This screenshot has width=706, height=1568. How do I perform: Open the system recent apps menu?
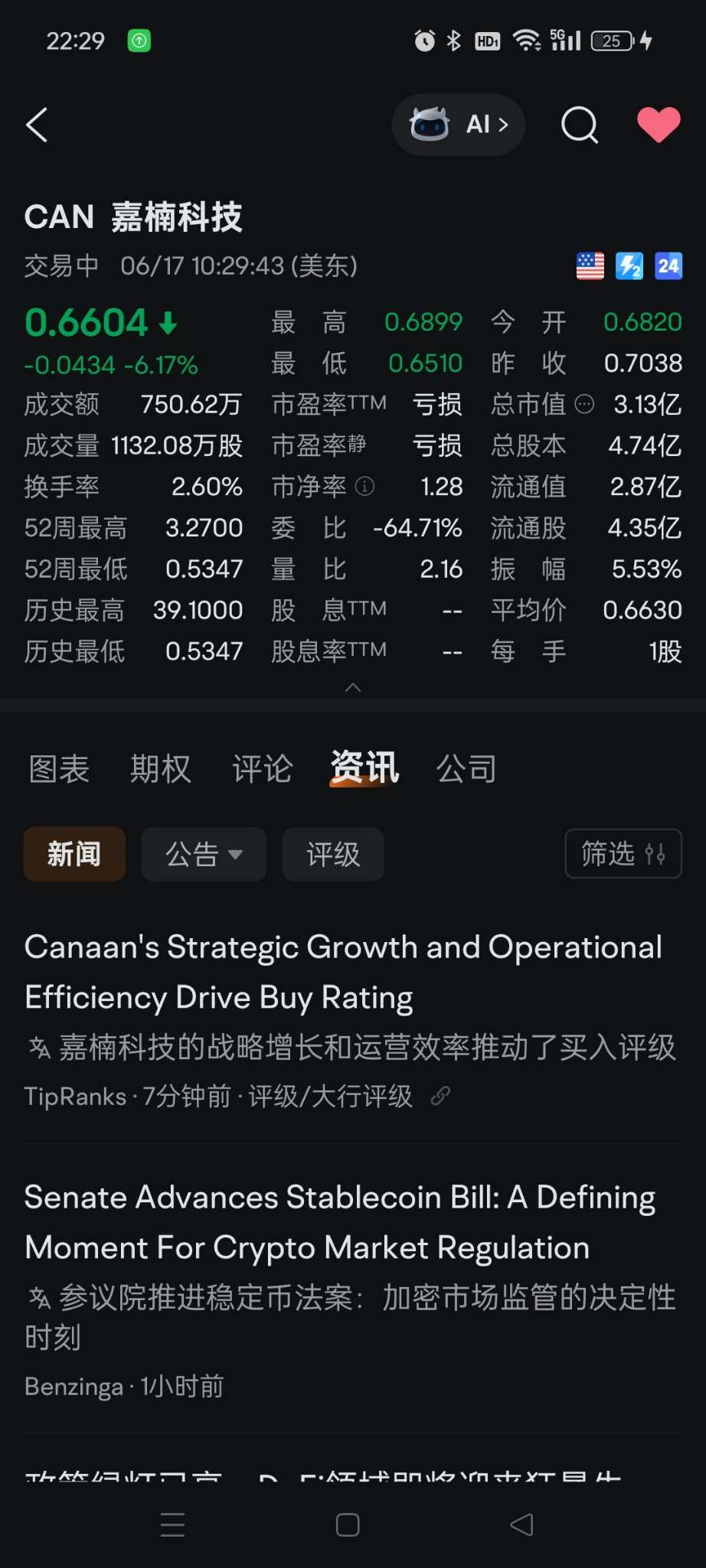(173, 1524)
